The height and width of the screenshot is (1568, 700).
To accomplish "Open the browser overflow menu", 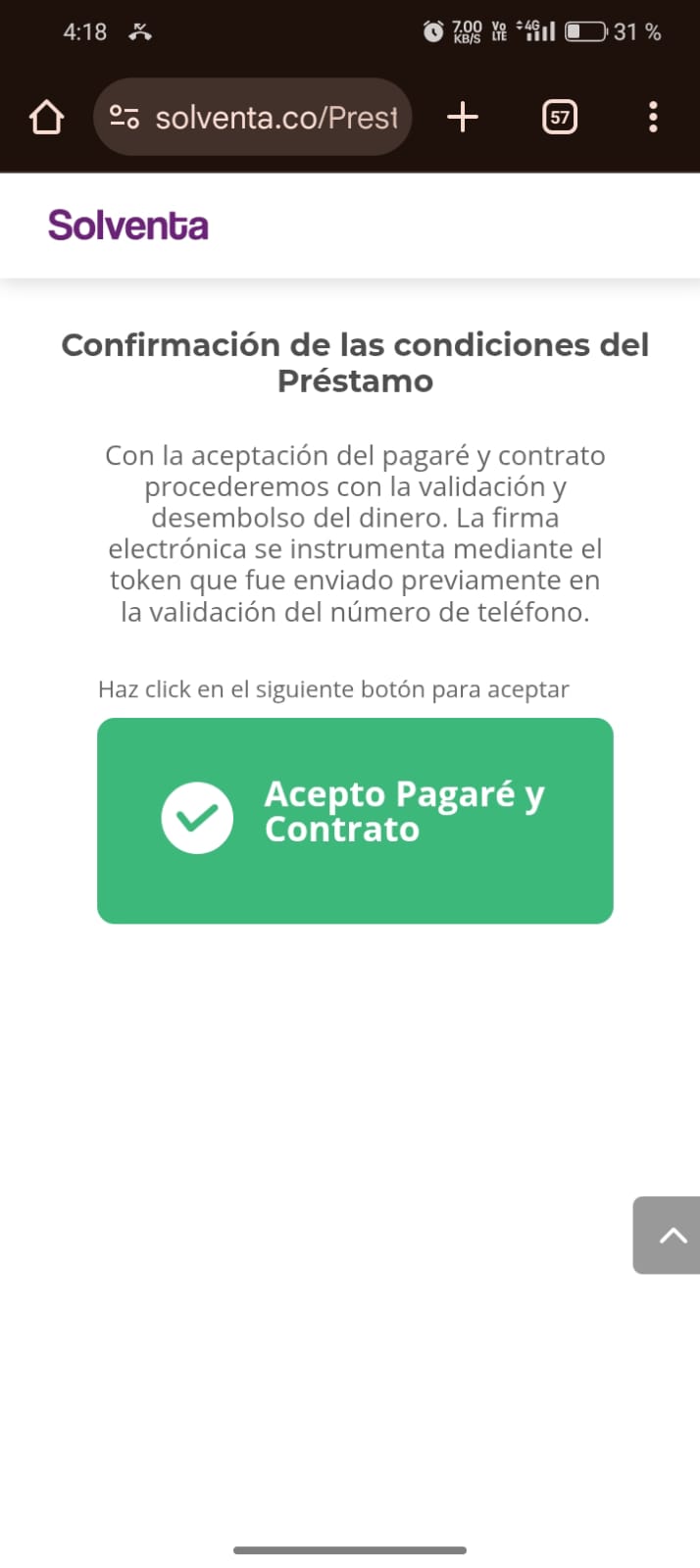I will tap(653, 118).
